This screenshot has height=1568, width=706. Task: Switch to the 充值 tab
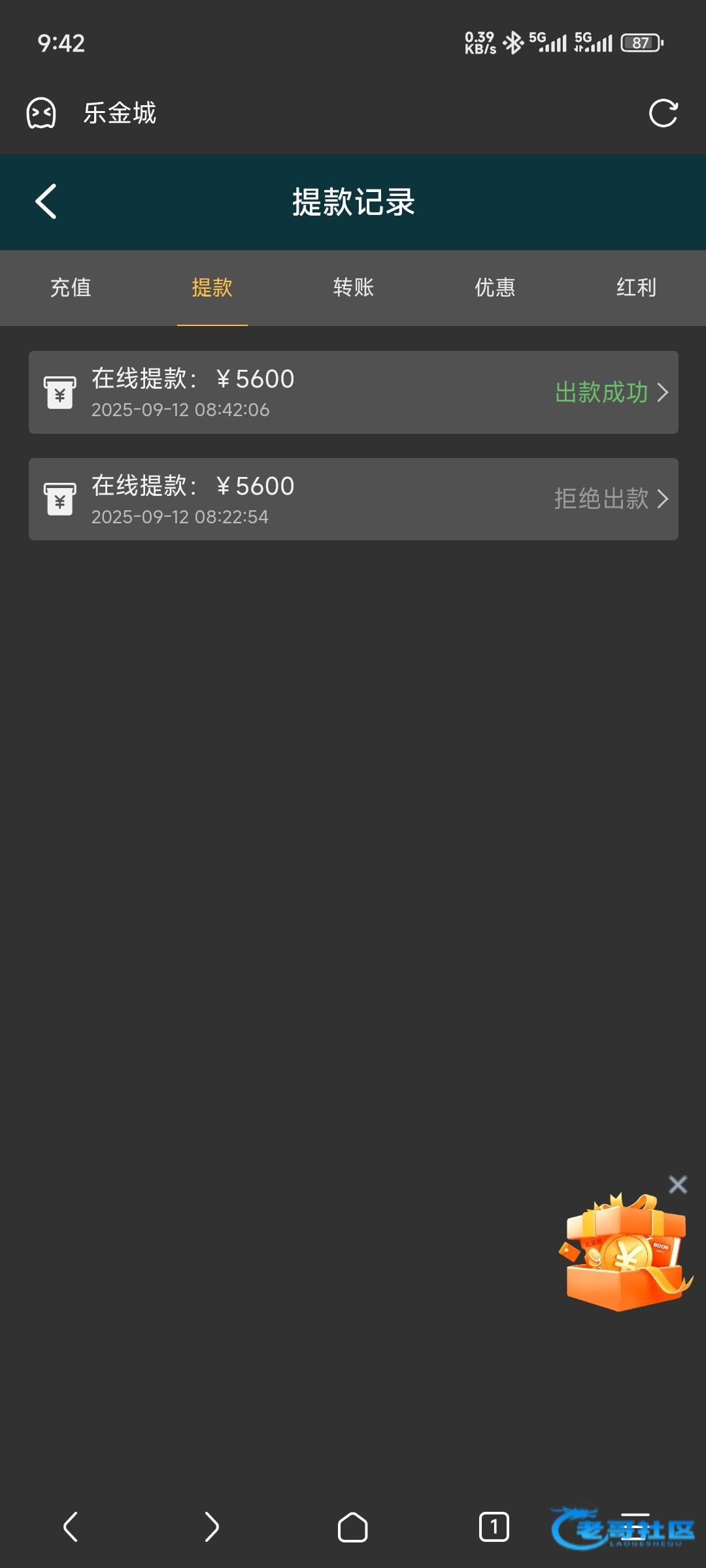coord(71,287)
